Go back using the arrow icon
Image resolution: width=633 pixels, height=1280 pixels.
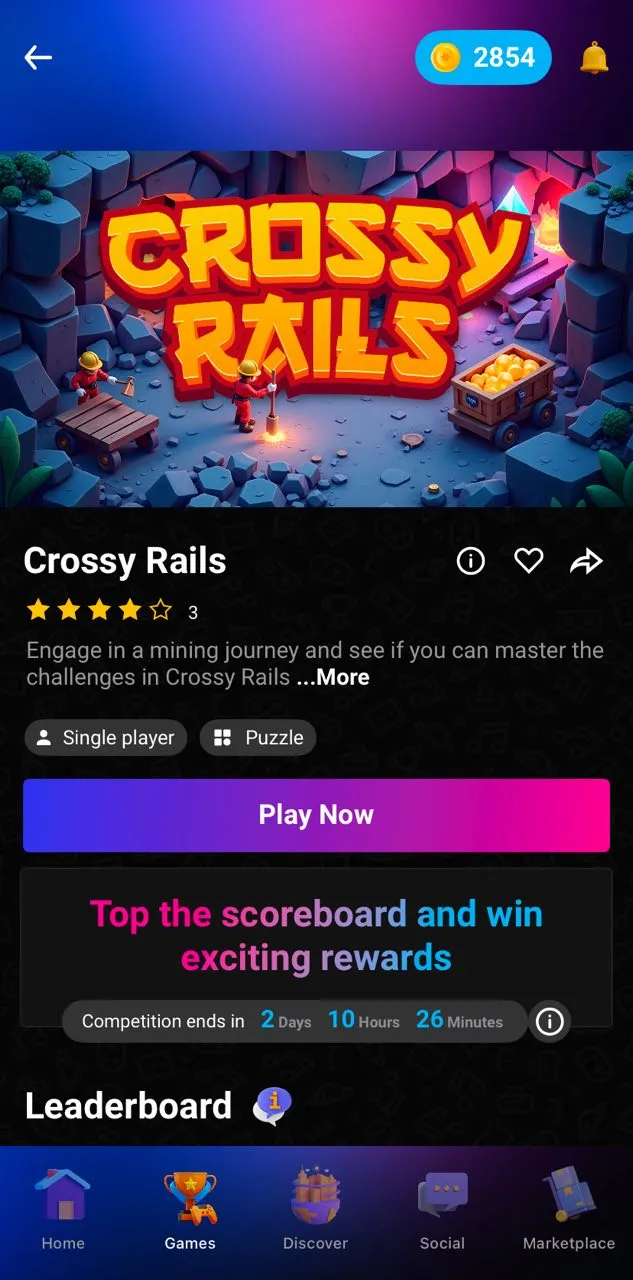[38, 58]
